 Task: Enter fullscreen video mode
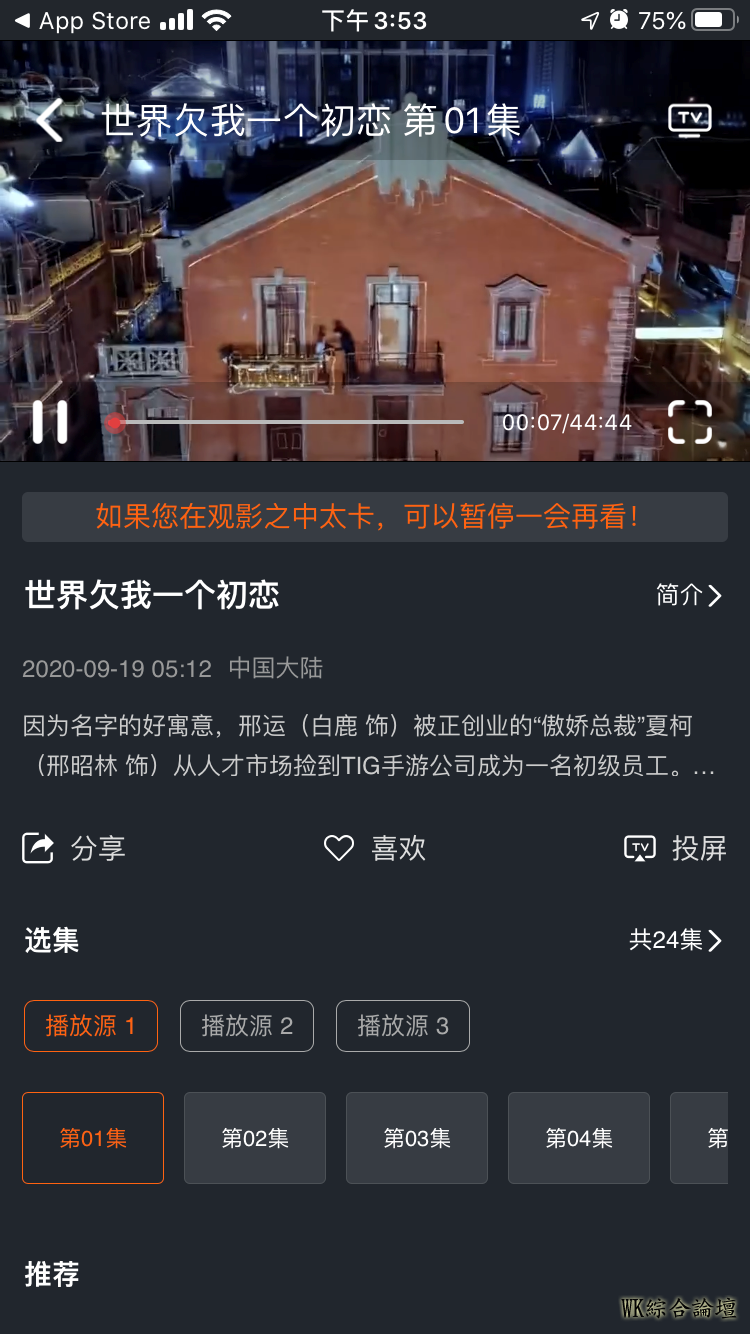(690, 422)
